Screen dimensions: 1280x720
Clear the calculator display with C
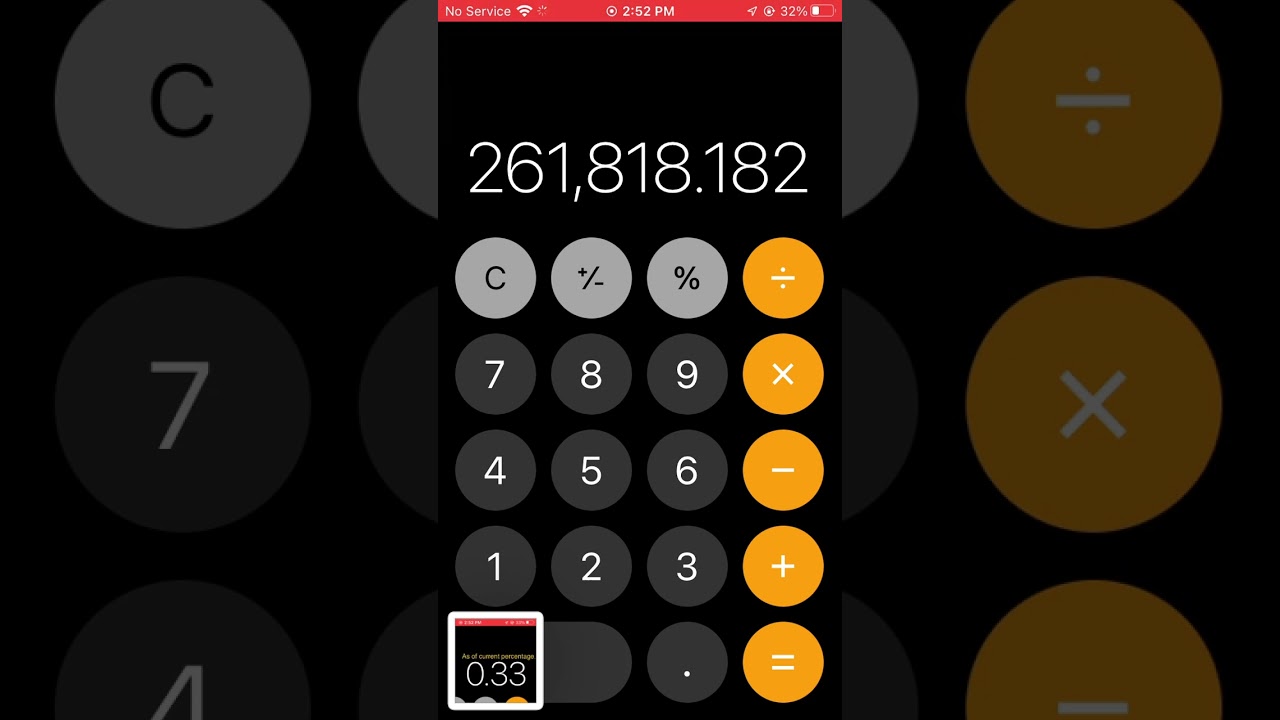click(x=495, y=278)
